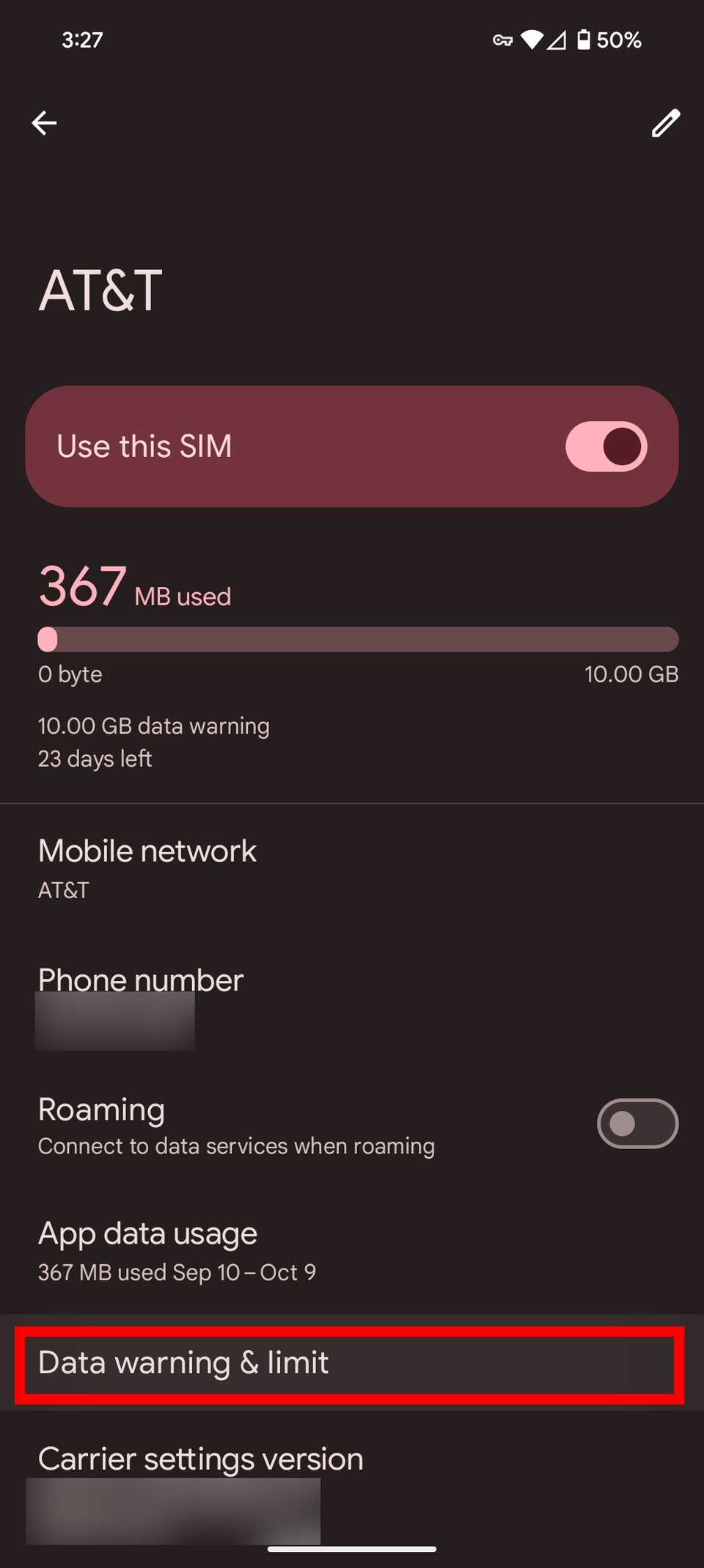The image size is (704, 1568).
Task: Click the 23 days left text
Action: (95, 758)
